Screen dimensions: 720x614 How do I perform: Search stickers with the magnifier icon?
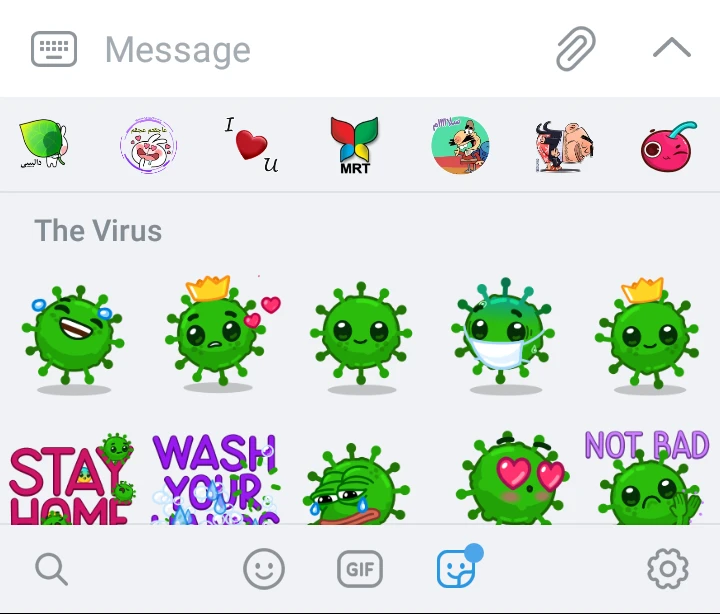[52, 569]
